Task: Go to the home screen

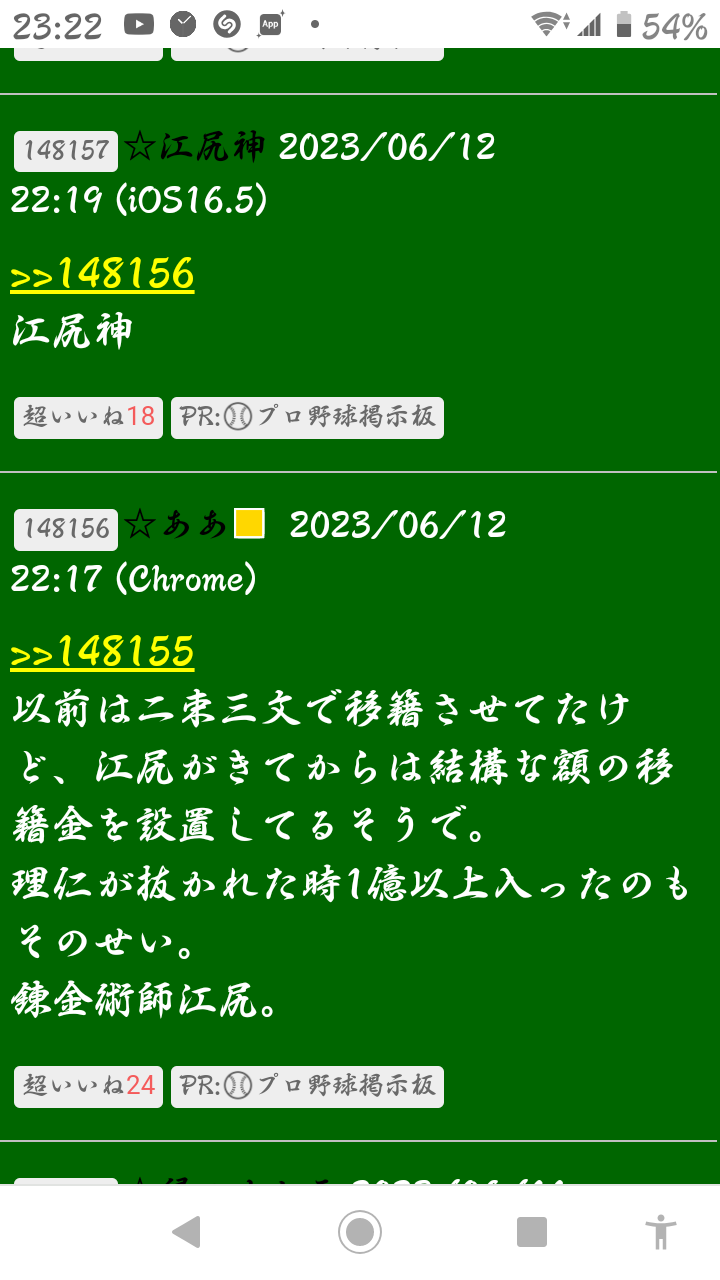Action: pos(360,1232)
